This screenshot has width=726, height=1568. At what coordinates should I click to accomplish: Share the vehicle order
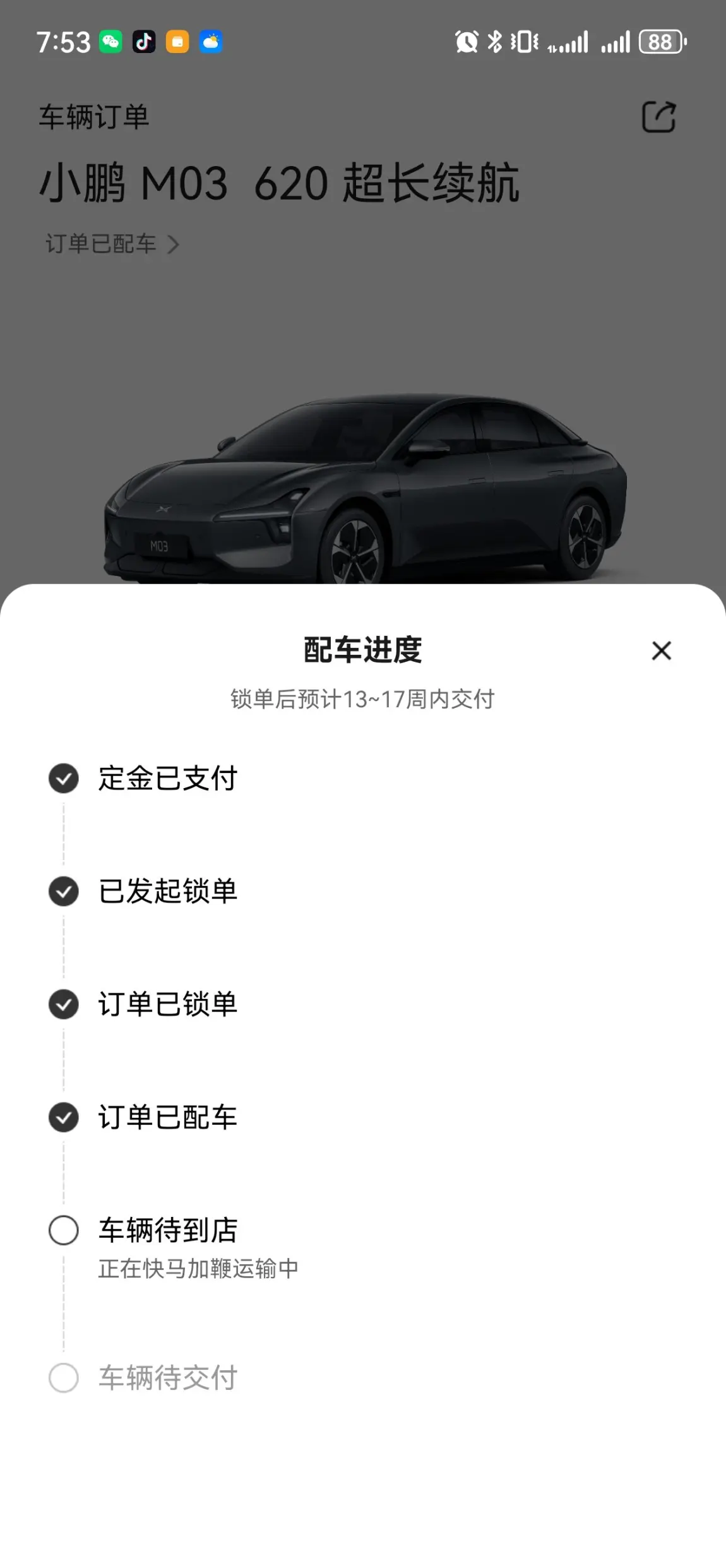point(658,117)
